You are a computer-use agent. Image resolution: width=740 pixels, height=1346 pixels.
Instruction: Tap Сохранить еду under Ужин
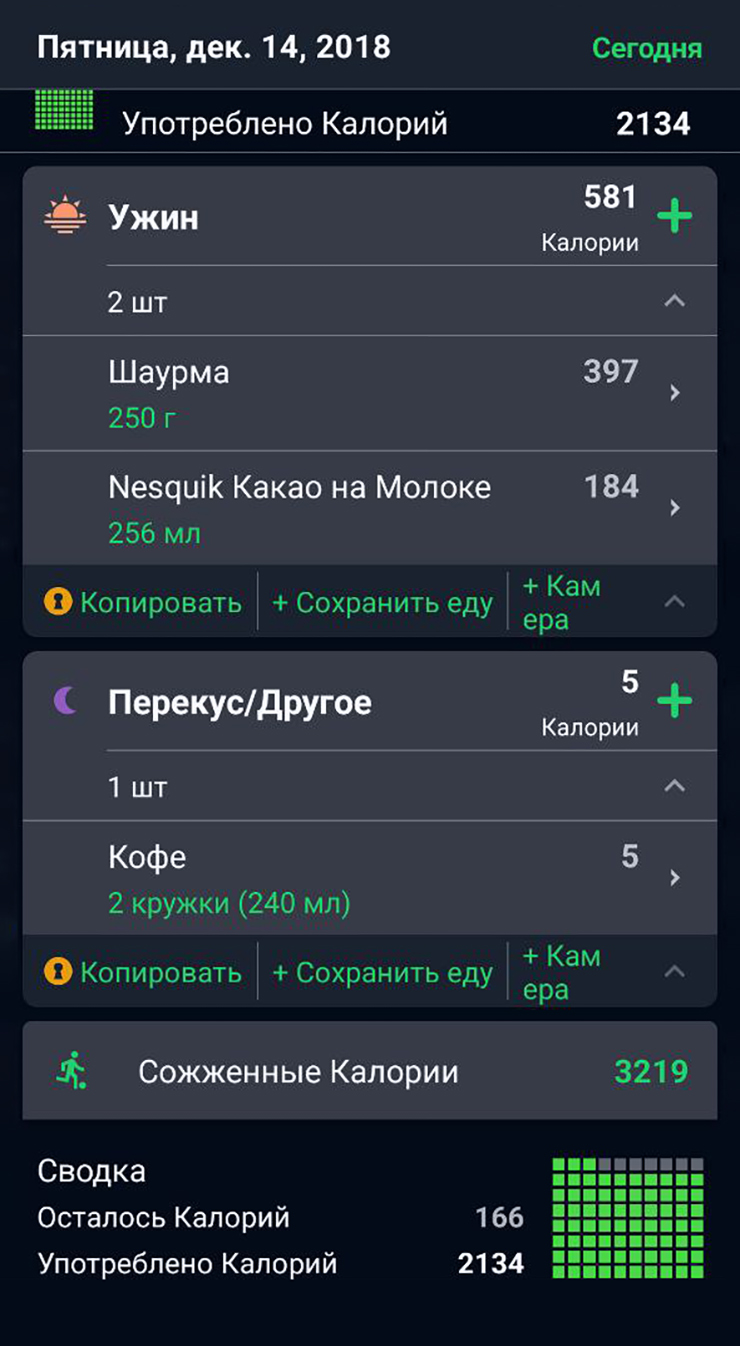(x=382, y=603)
